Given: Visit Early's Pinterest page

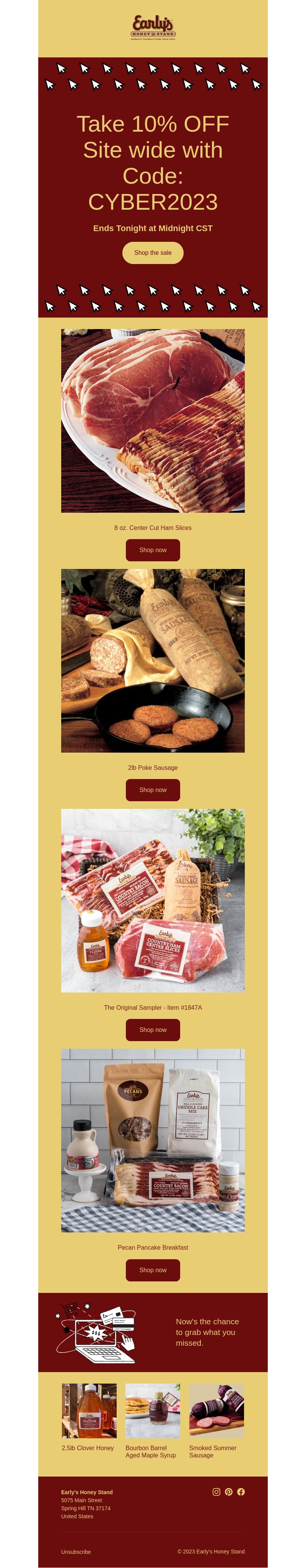Looking at the screenshot, I should pos(229,1491).
